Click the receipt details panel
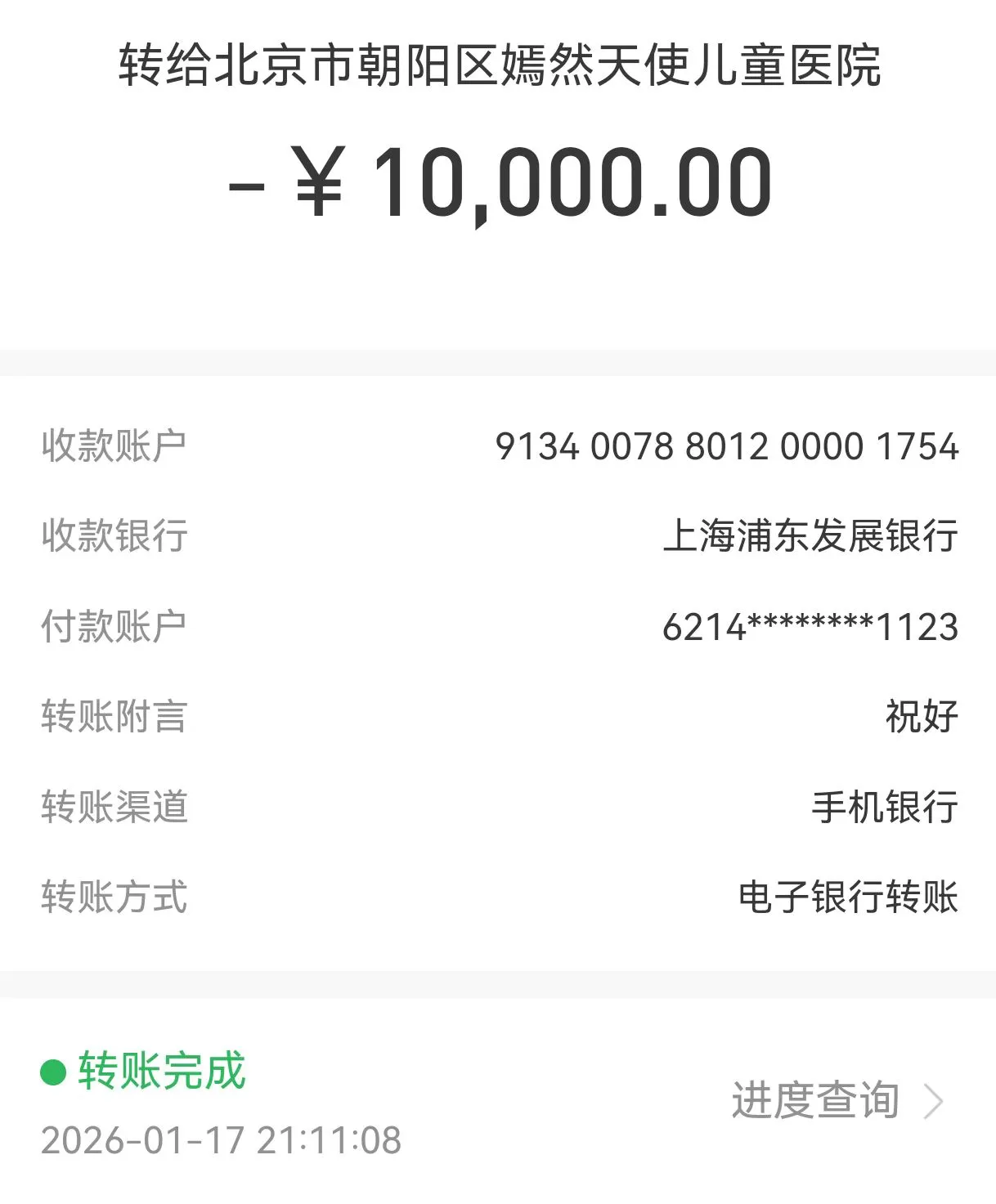Viewport: 996px width, 1204px height. tap(498, 670)
